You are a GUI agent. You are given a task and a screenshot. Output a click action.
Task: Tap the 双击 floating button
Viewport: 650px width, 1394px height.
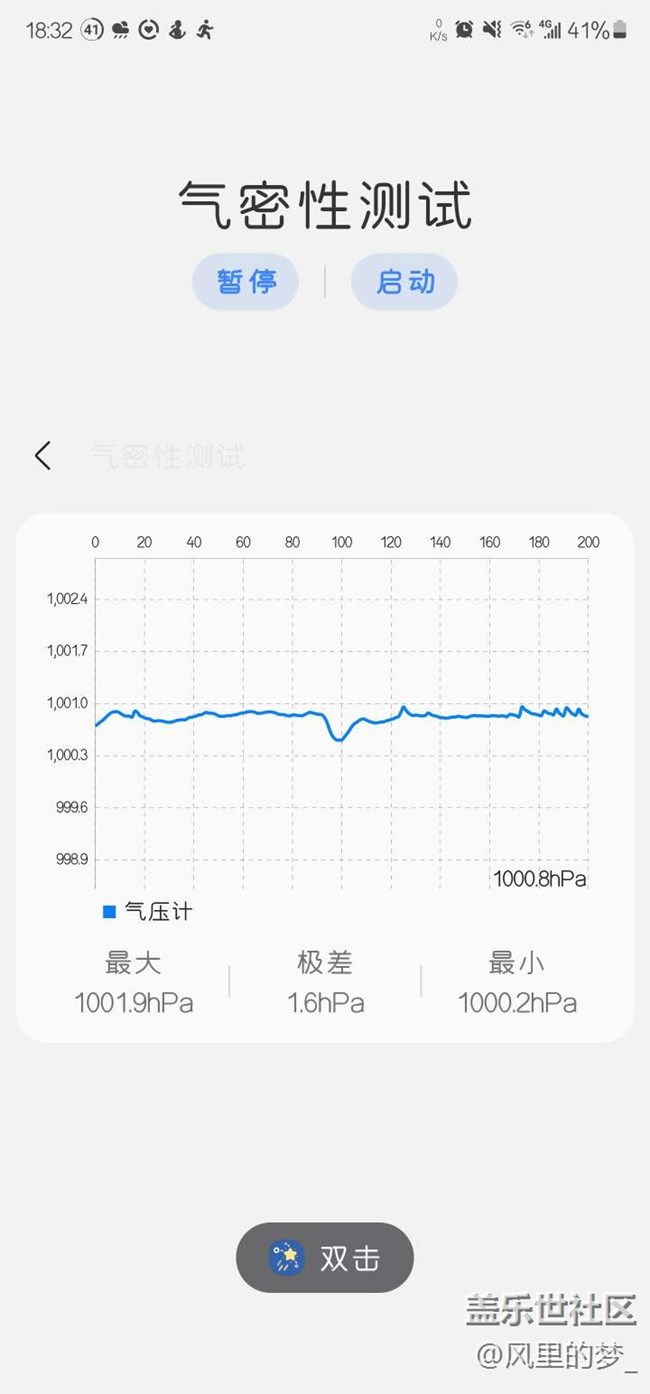click(x=325, y=1257)
